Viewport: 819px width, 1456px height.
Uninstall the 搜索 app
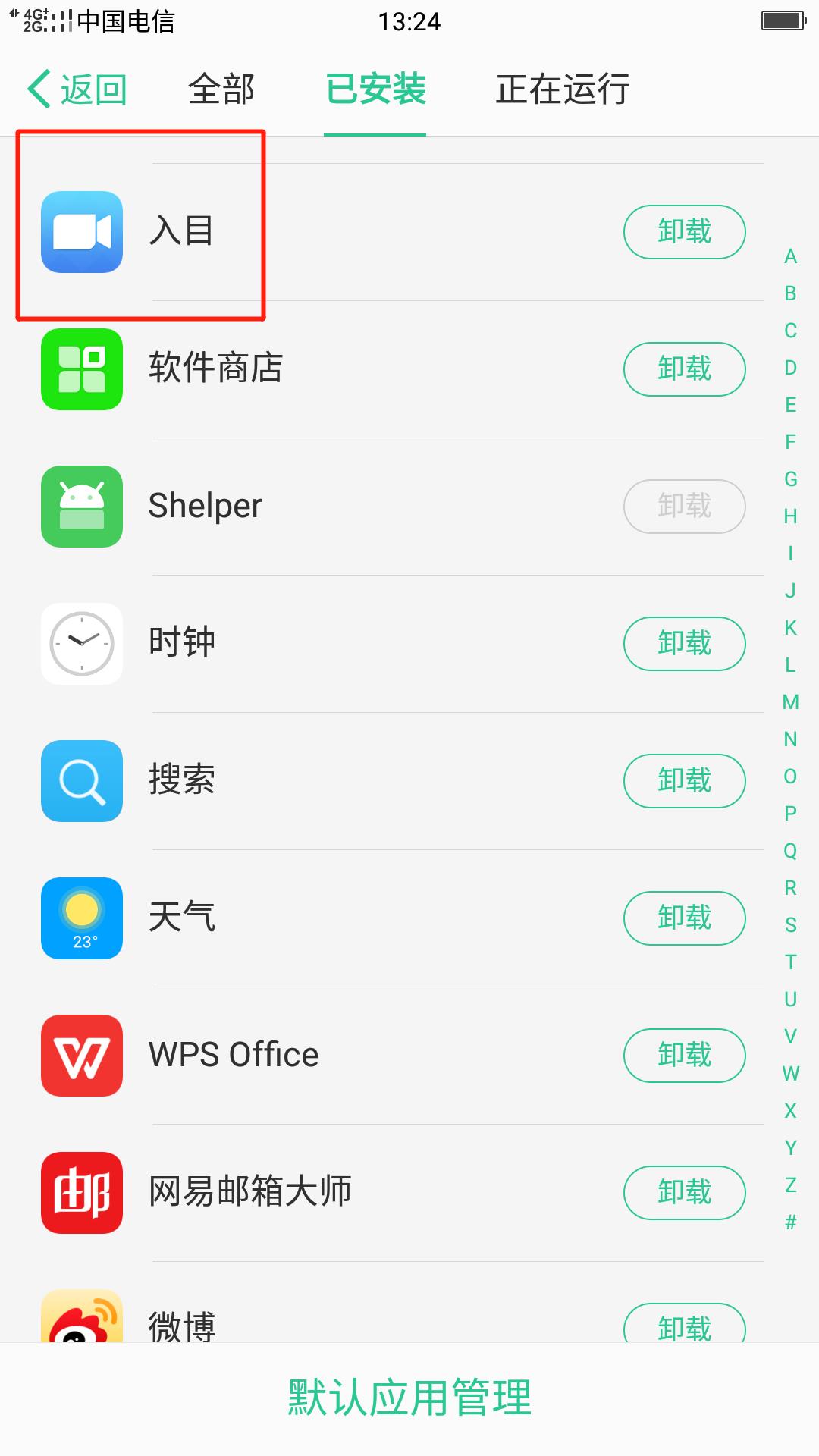tap(685, 781)
